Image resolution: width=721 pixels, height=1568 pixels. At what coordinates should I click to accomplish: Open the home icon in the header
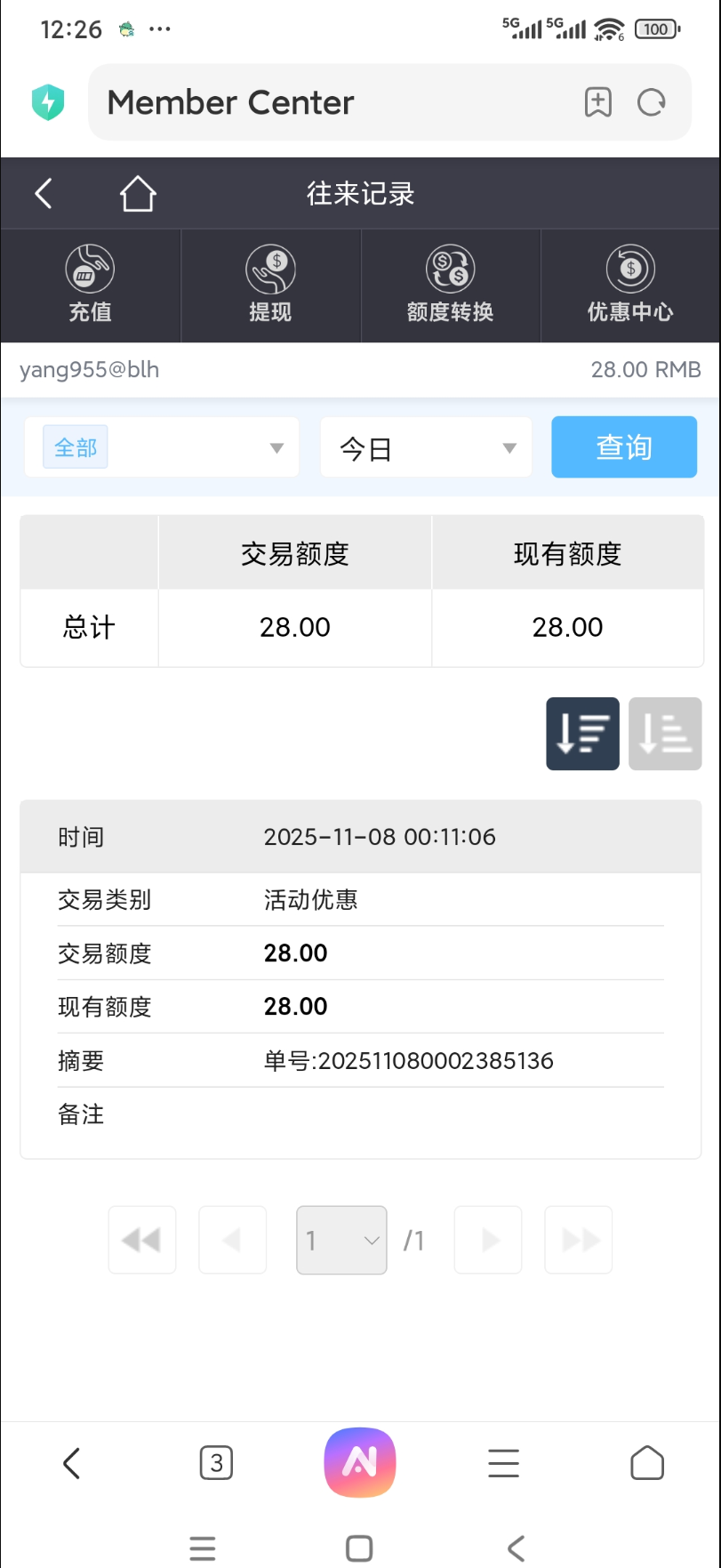tap(138, 193)
